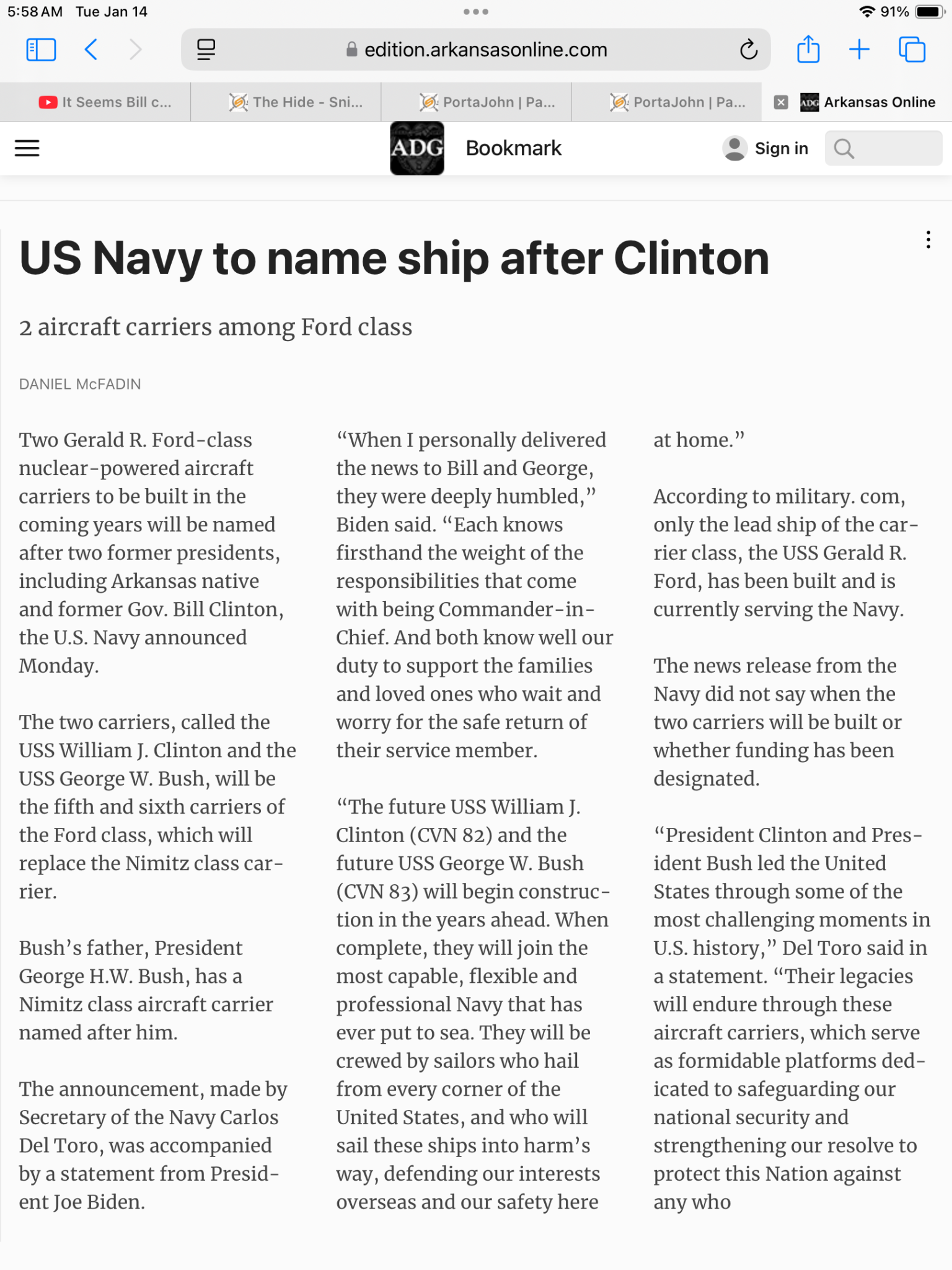Share this page

808,50
